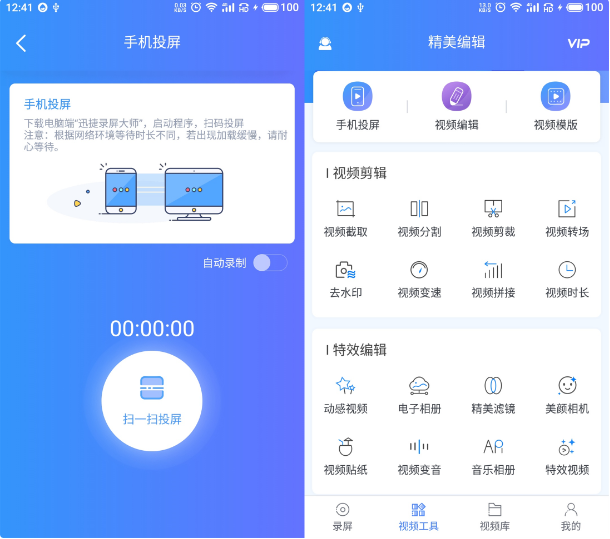Open the 视频模版 shortcut
610x539 pixels.
tap(555, 107)
